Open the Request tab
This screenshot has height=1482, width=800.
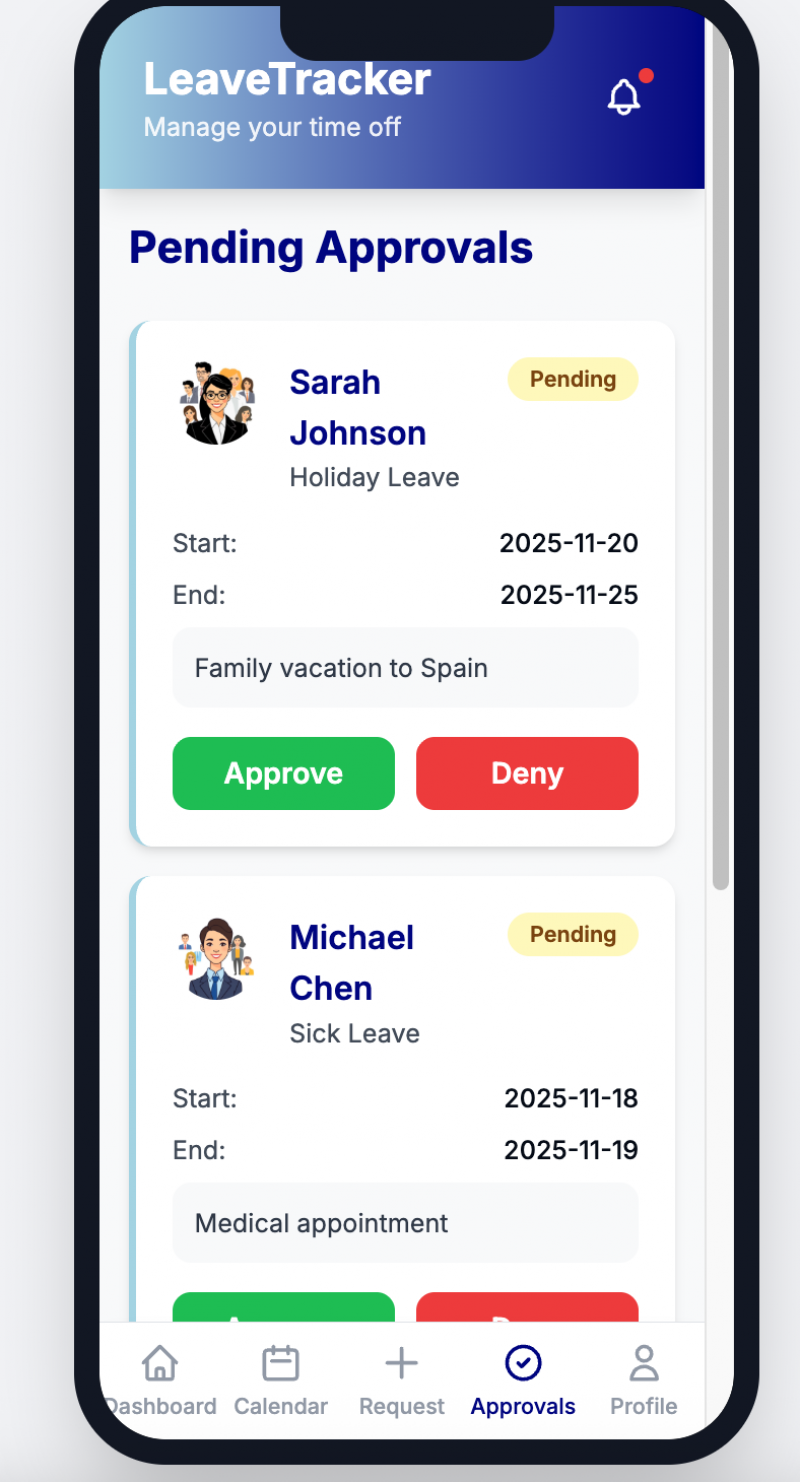(401, 1380)
